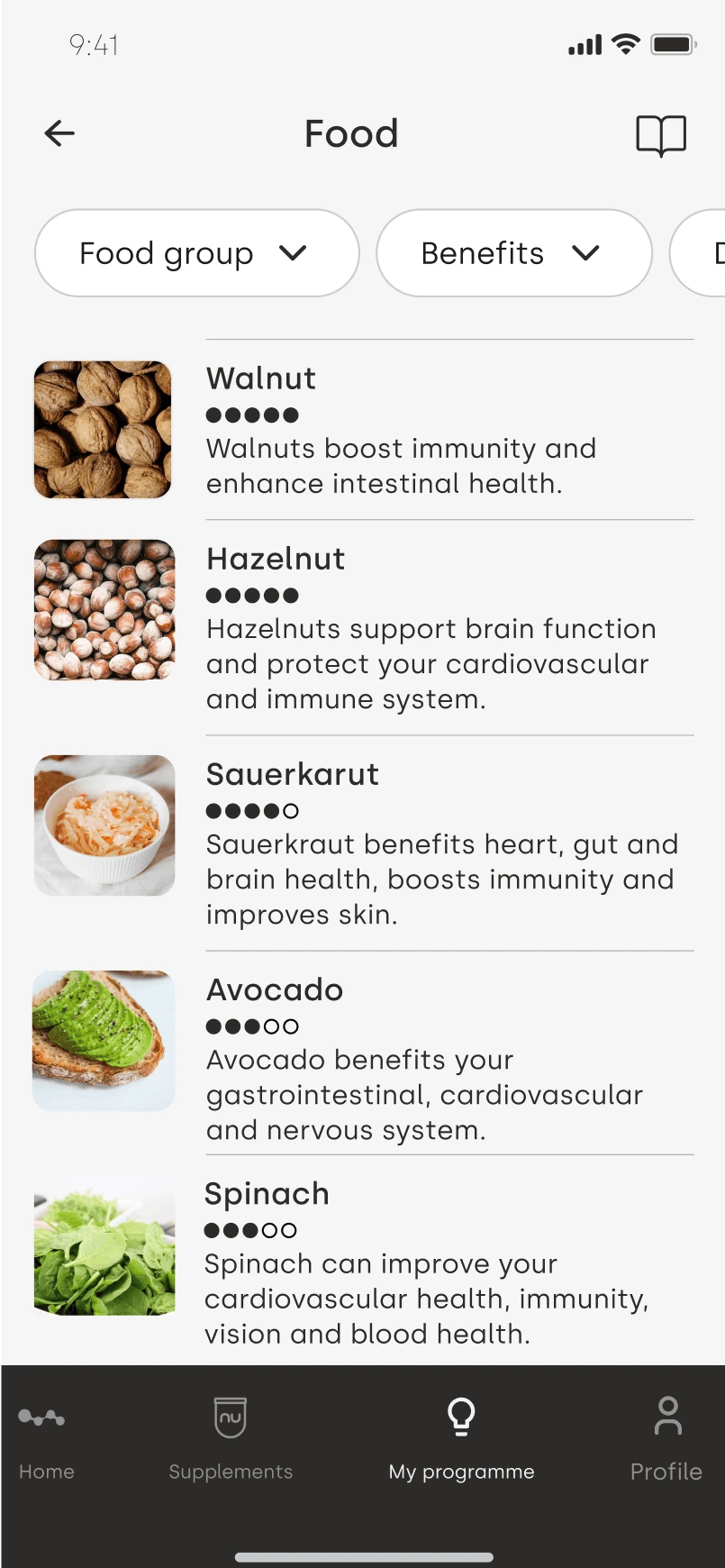This screenshot has width=725, height=1568.
Task: Open the My programme tab
Action: click(x=461, y=1437)
